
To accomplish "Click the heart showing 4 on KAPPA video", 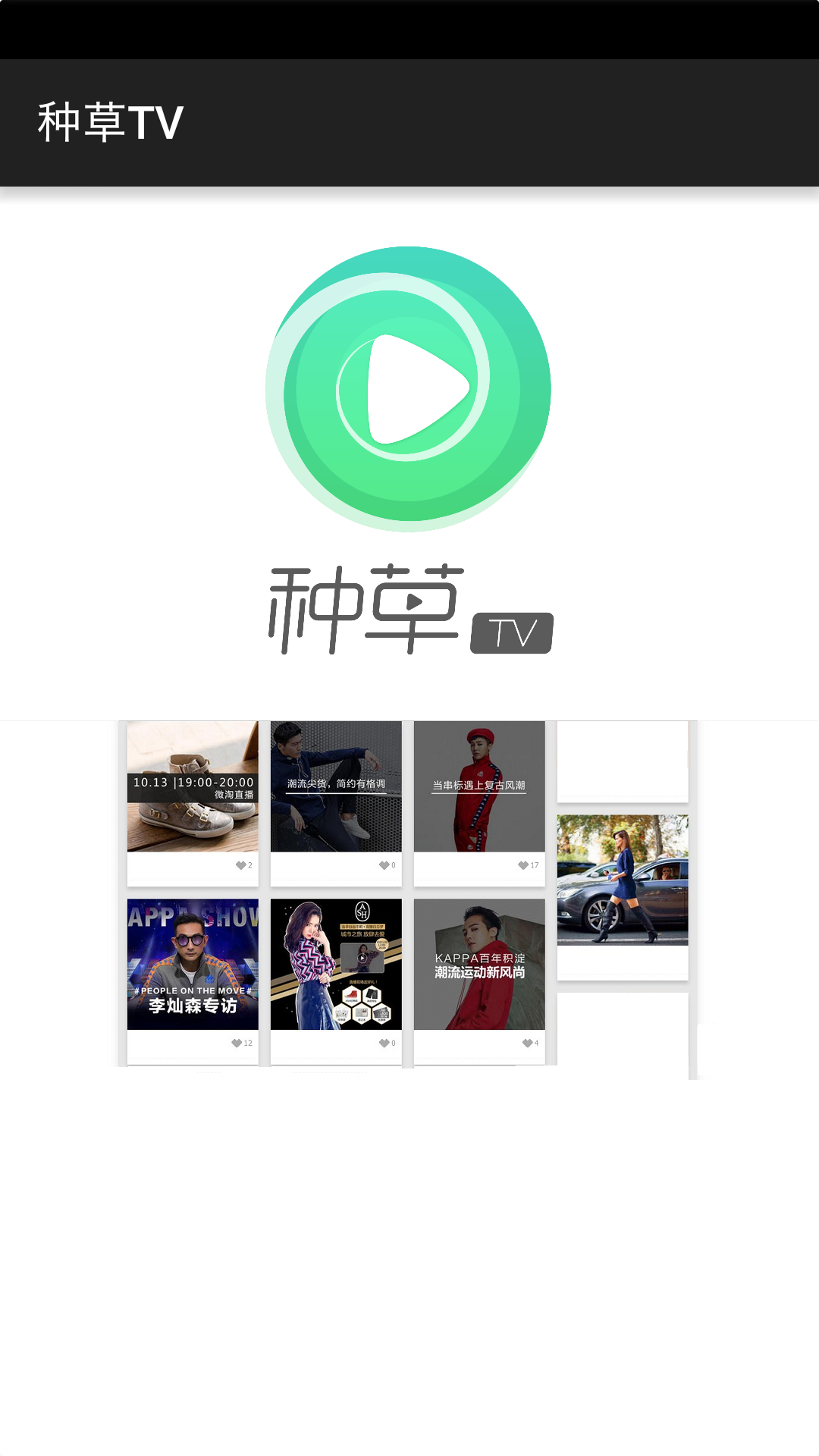I will [527, 1043].
